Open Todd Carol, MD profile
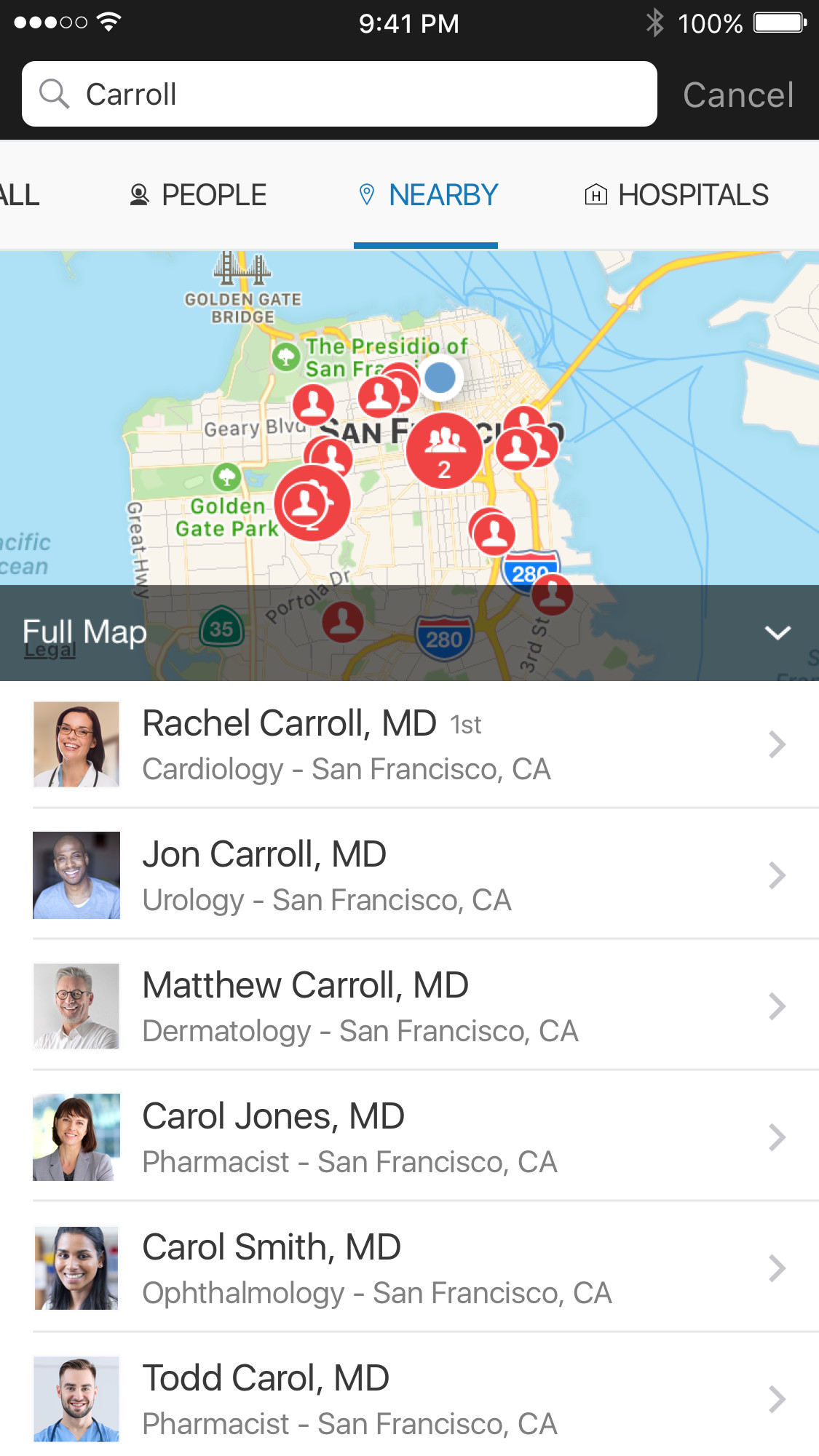The width and height of the screenshot is (819, 1456). tap(409, 1399)
